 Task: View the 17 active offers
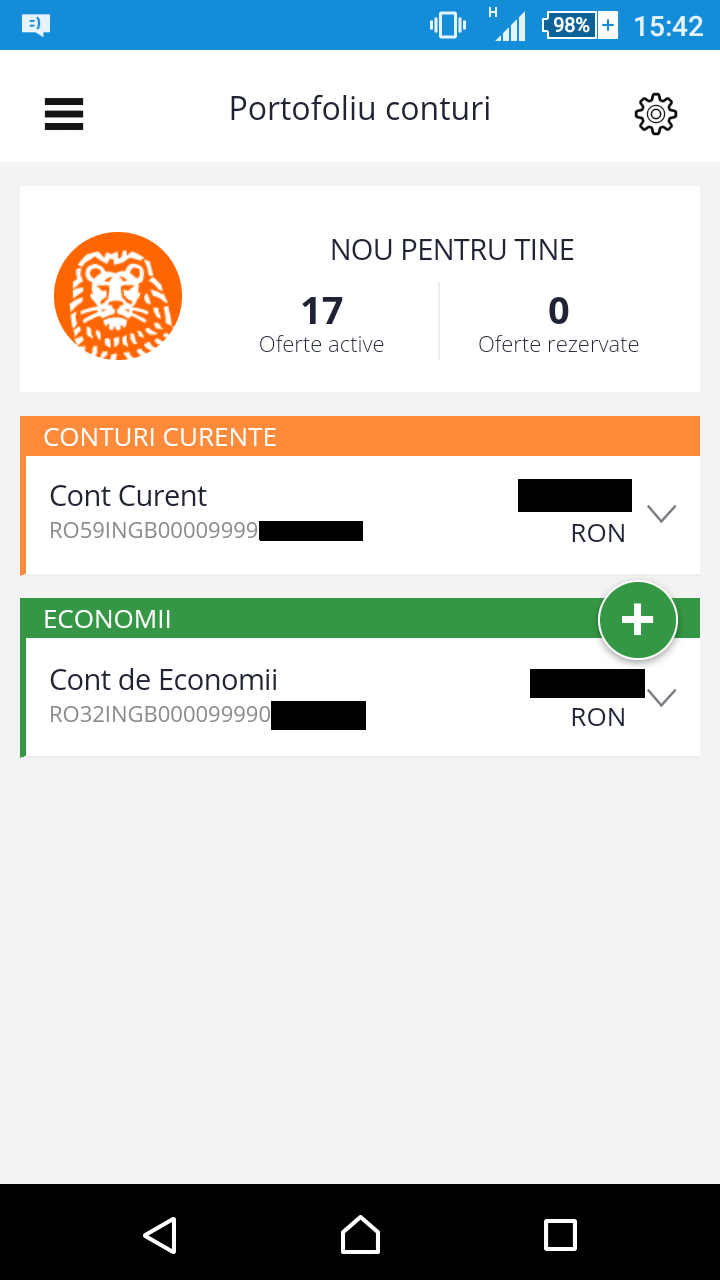pos(321,324)
